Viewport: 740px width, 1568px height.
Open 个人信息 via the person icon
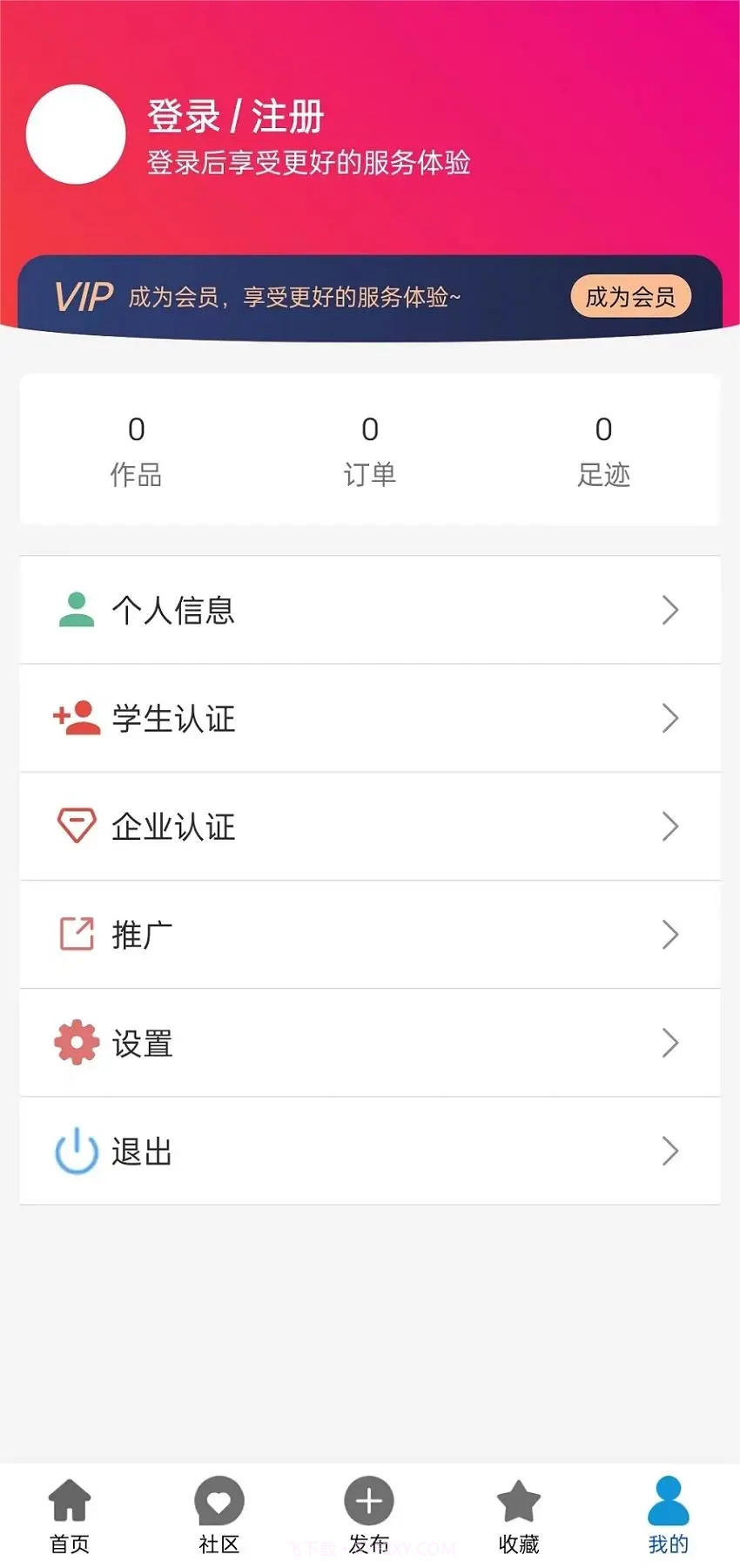click(x=77, y=610)
